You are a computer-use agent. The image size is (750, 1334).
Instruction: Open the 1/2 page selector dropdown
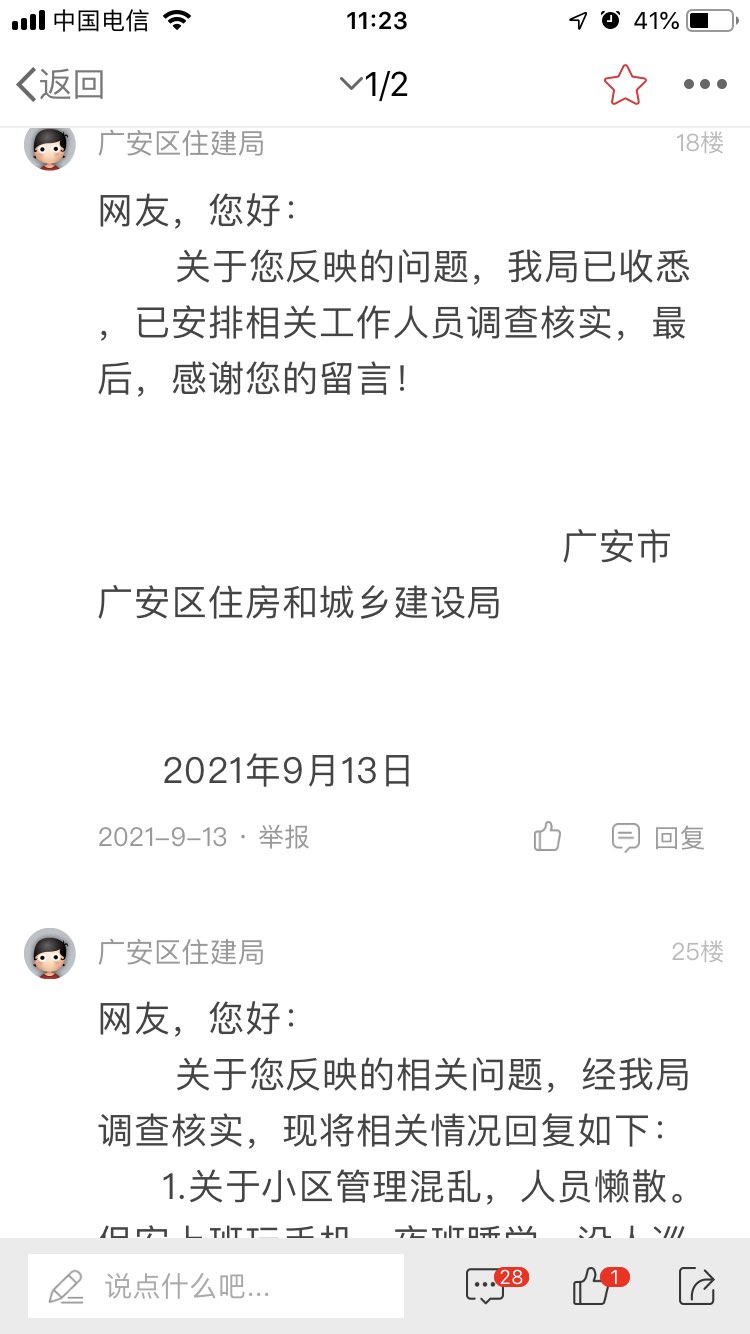coord(375,85)
